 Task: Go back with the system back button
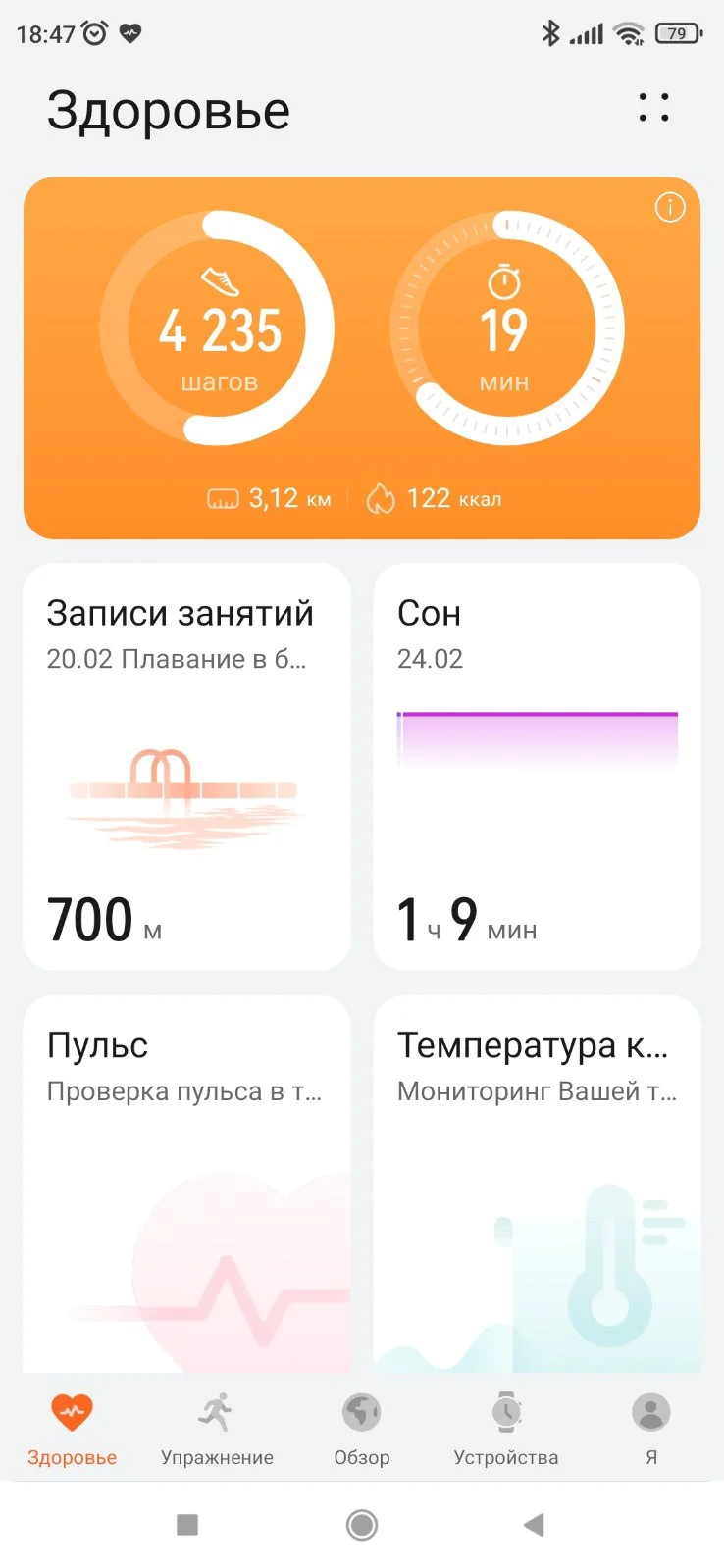[x=534, y=1525]
